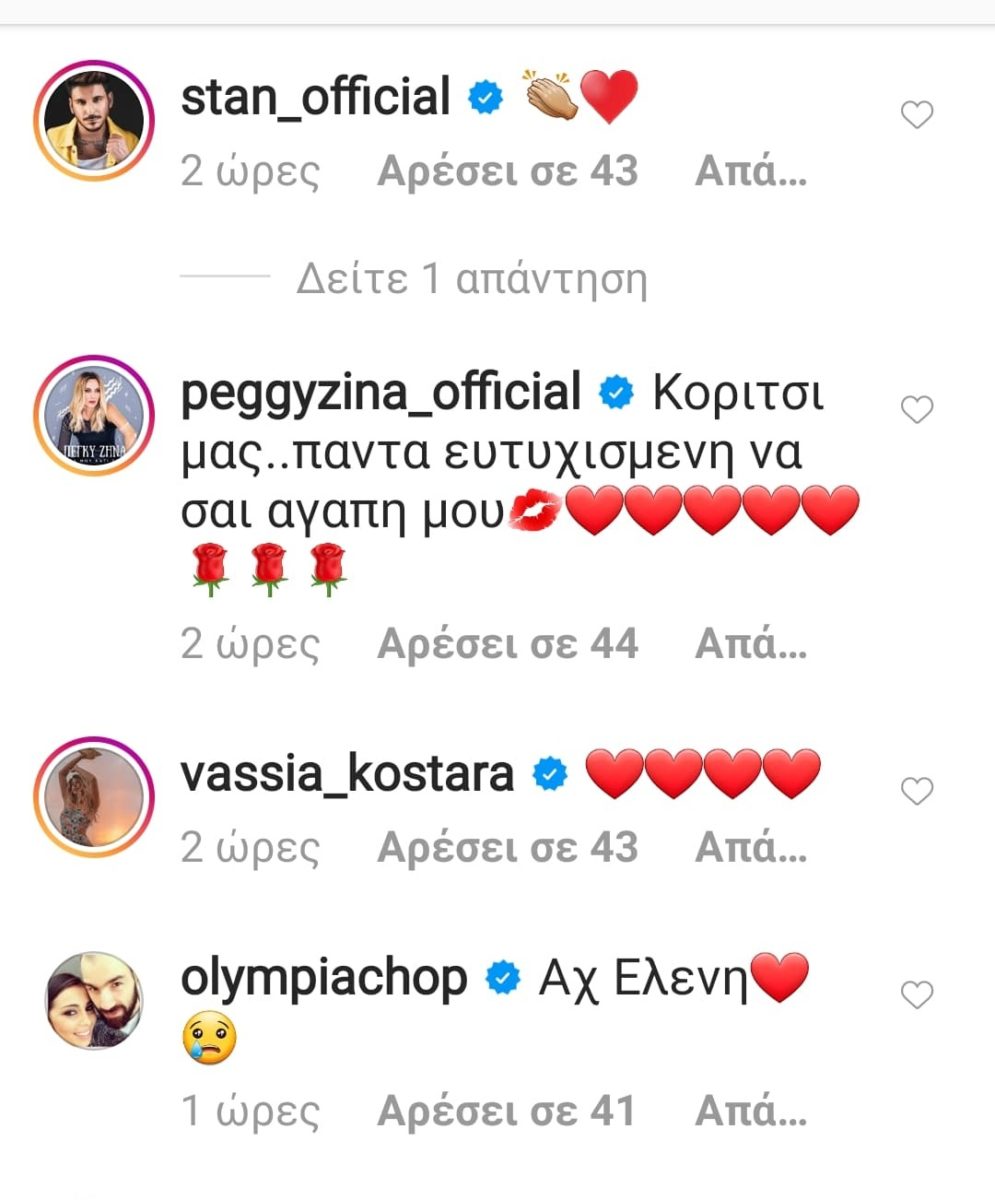Like peggyzina_official's comment
Image resolution: width=995 pixels, height=1200 pixels.
point(917,410)
